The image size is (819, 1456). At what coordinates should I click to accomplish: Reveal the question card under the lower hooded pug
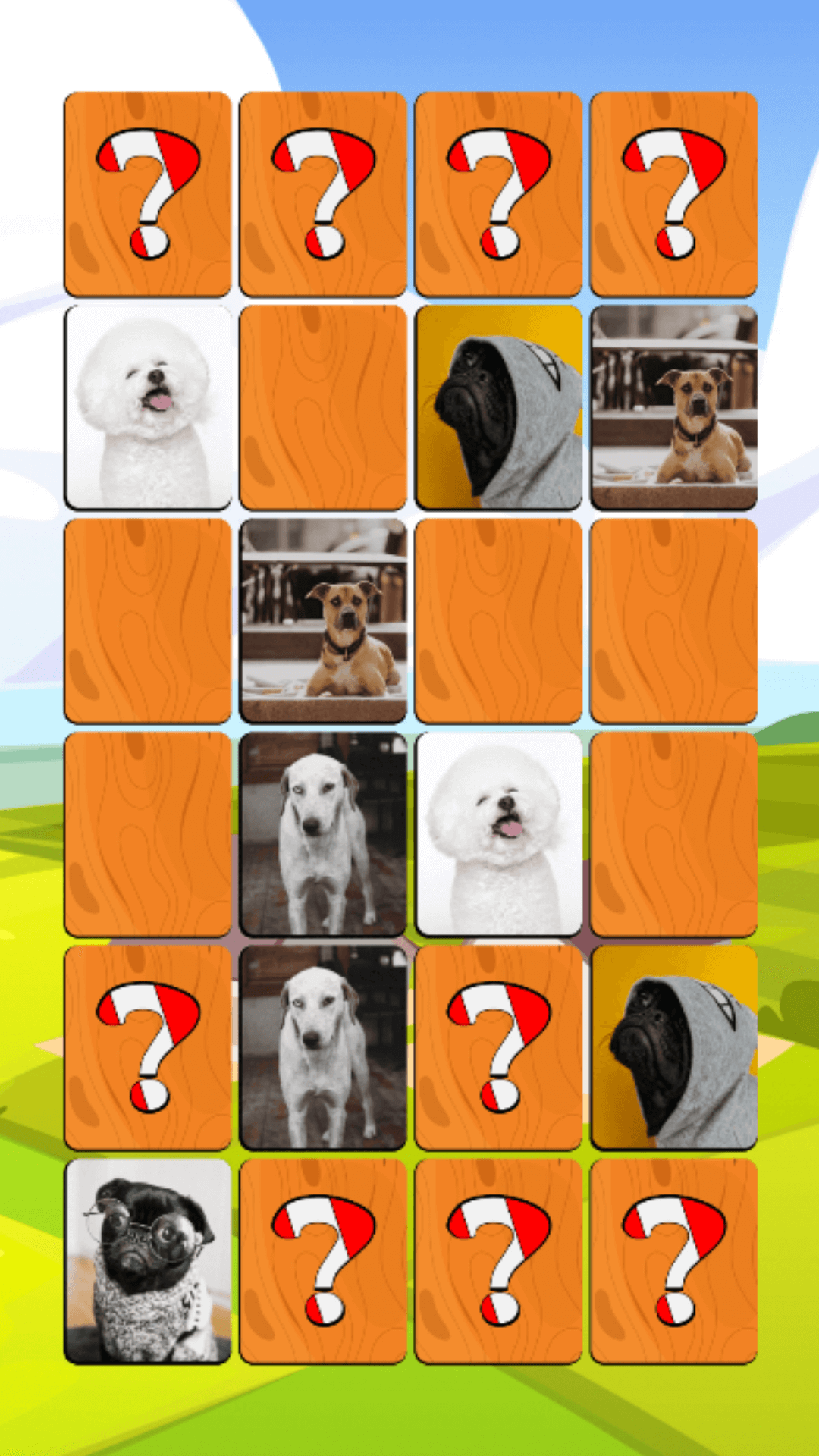pos(673,1260)
